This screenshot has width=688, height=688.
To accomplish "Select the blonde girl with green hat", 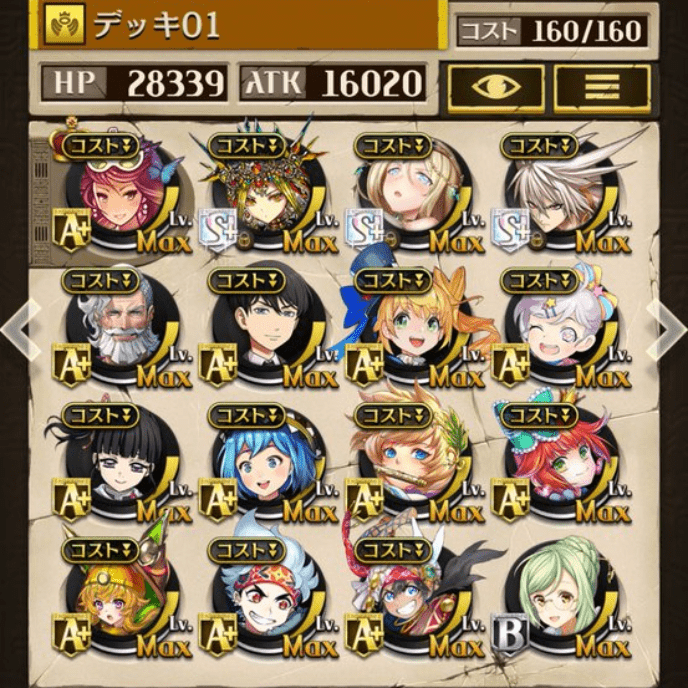I will 123,600.
